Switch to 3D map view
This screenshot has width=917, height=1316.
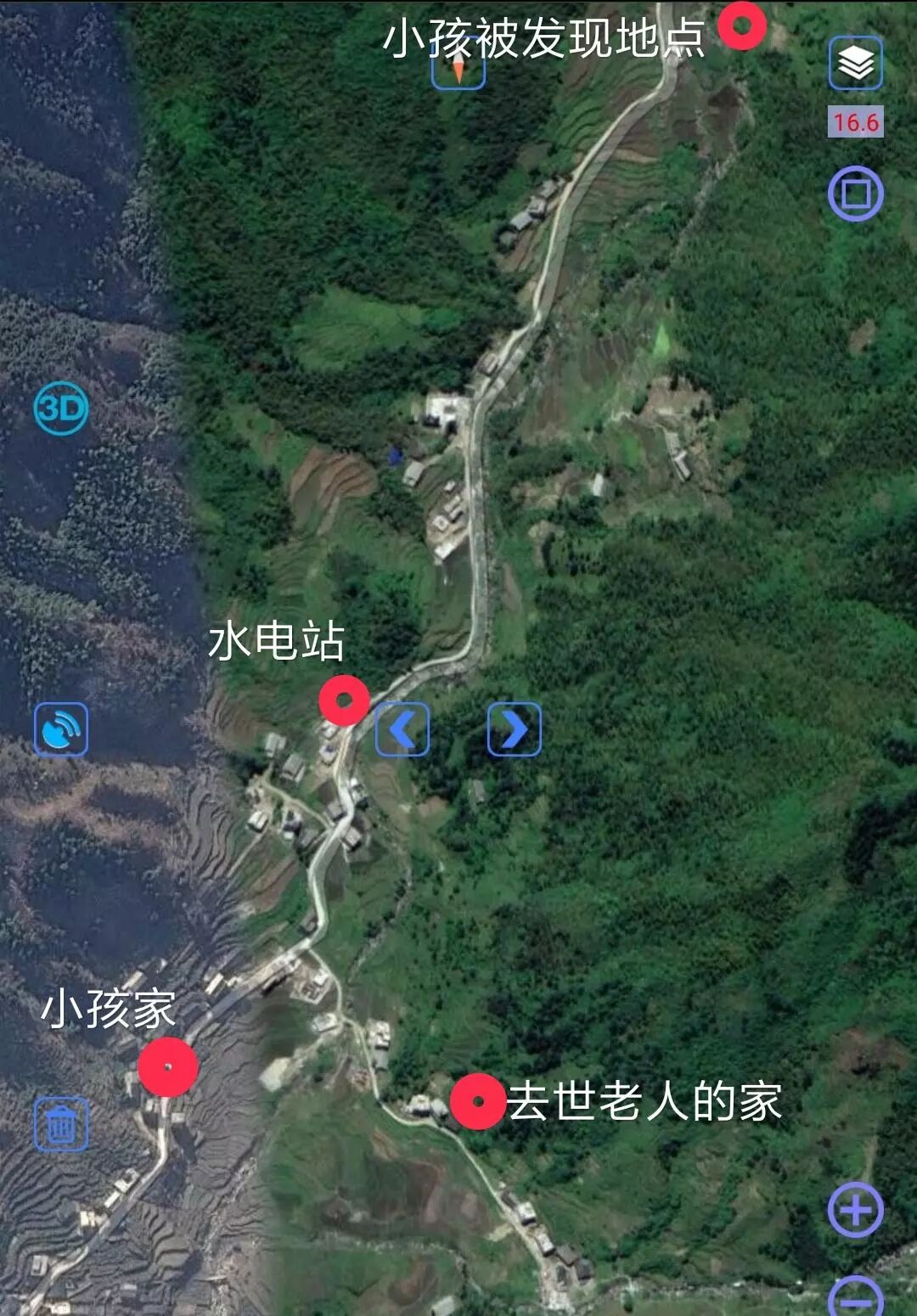pyautogui.click(x=61, y=408)
